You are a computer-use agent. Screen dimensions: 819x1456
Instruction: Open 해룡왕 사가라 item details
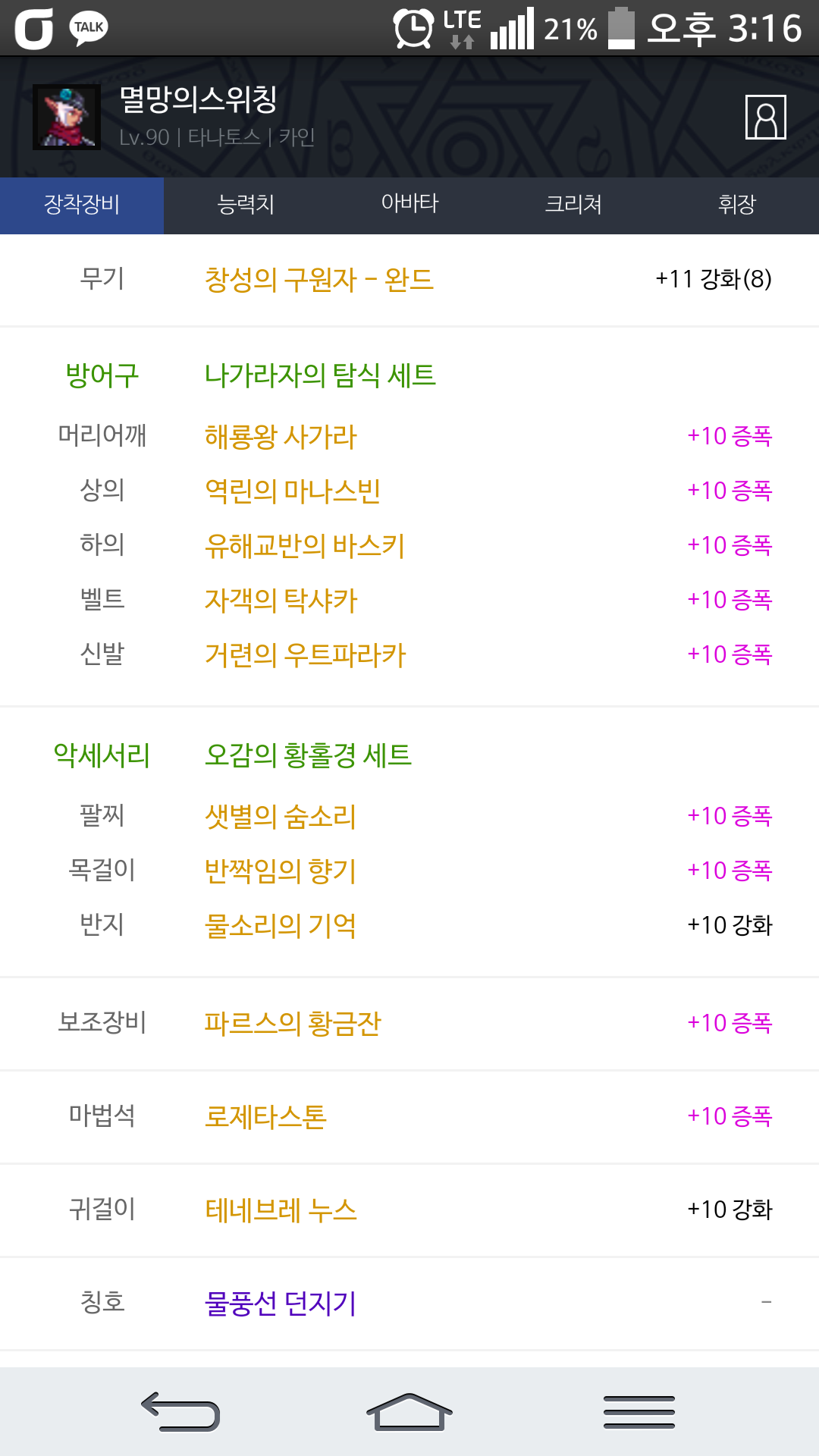(281, 437)
